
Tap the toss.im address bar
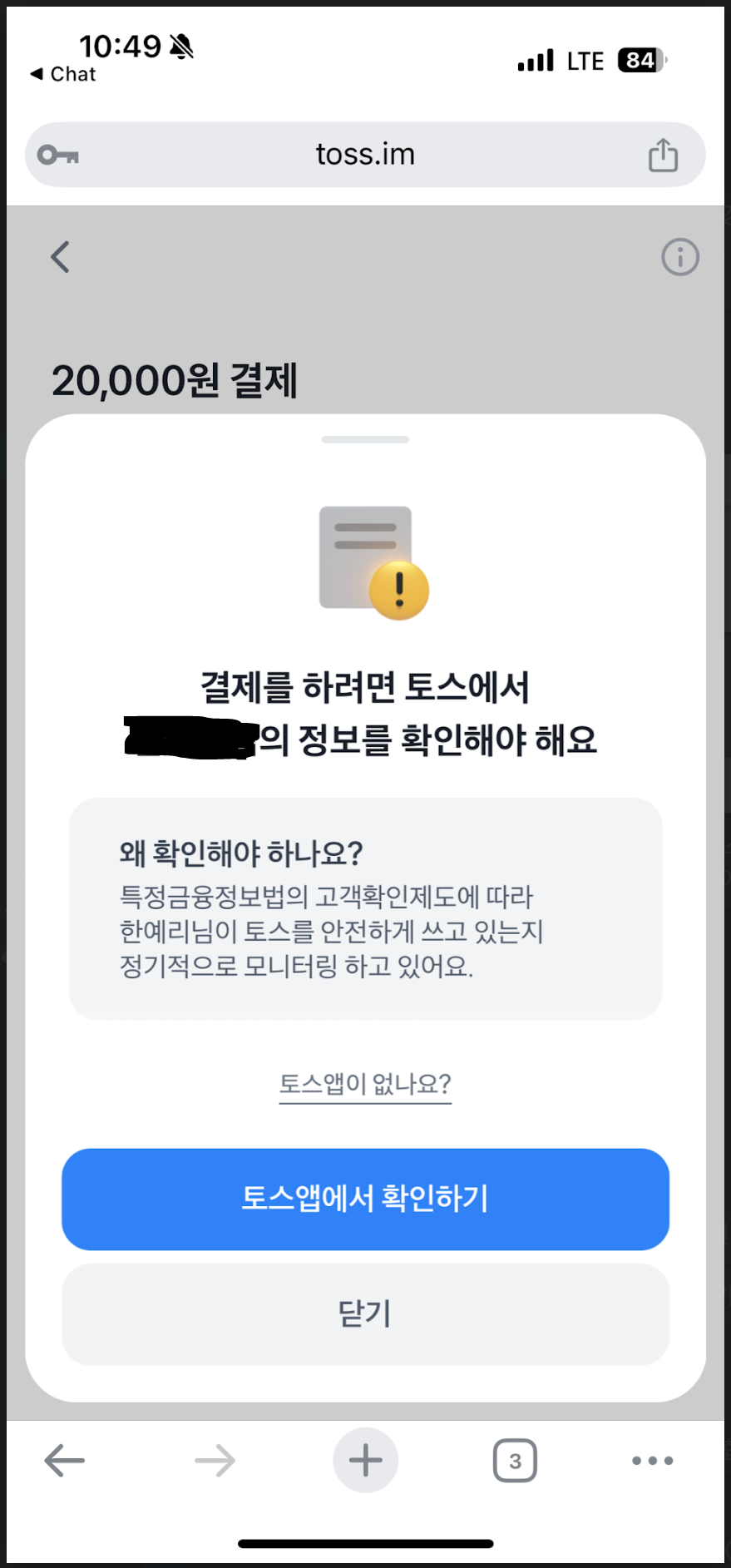(365, 155)
